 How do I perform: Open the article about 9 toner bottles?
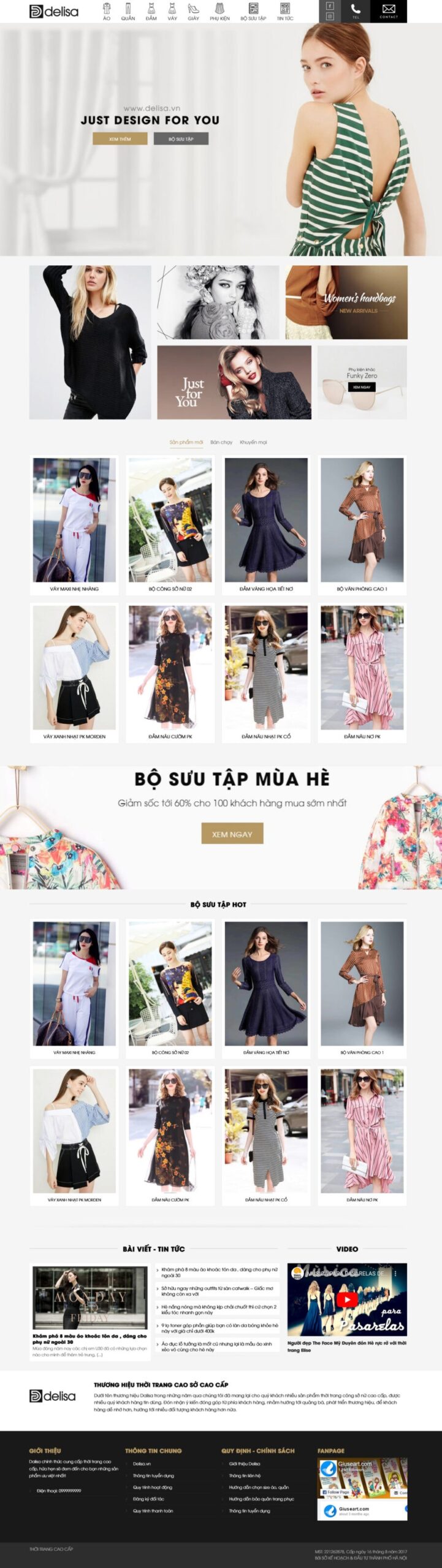click(219, 1327)
